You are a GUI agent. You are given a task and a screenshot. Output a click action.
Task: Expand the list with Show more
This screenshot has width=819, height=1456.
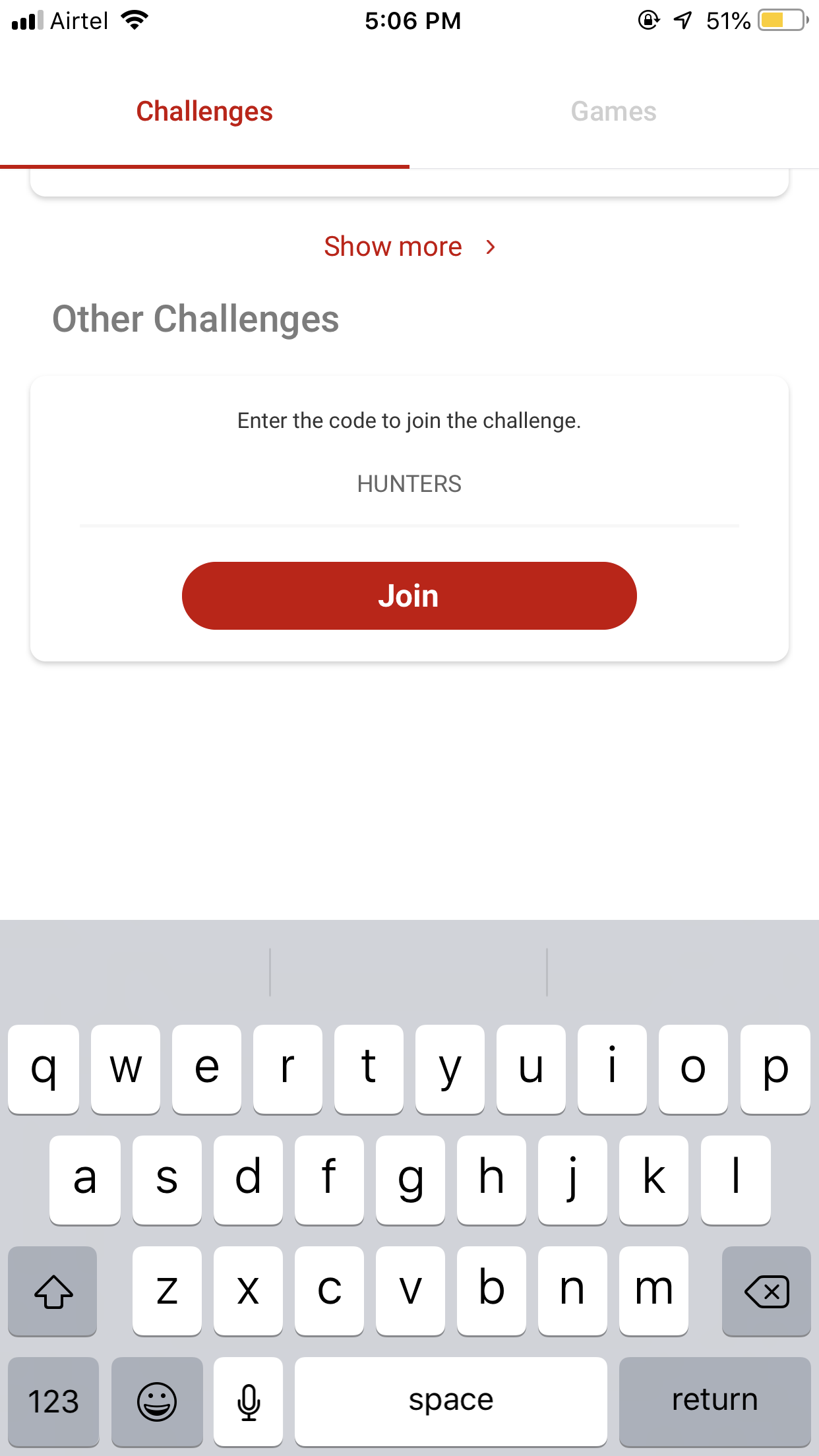click(409, 247)
